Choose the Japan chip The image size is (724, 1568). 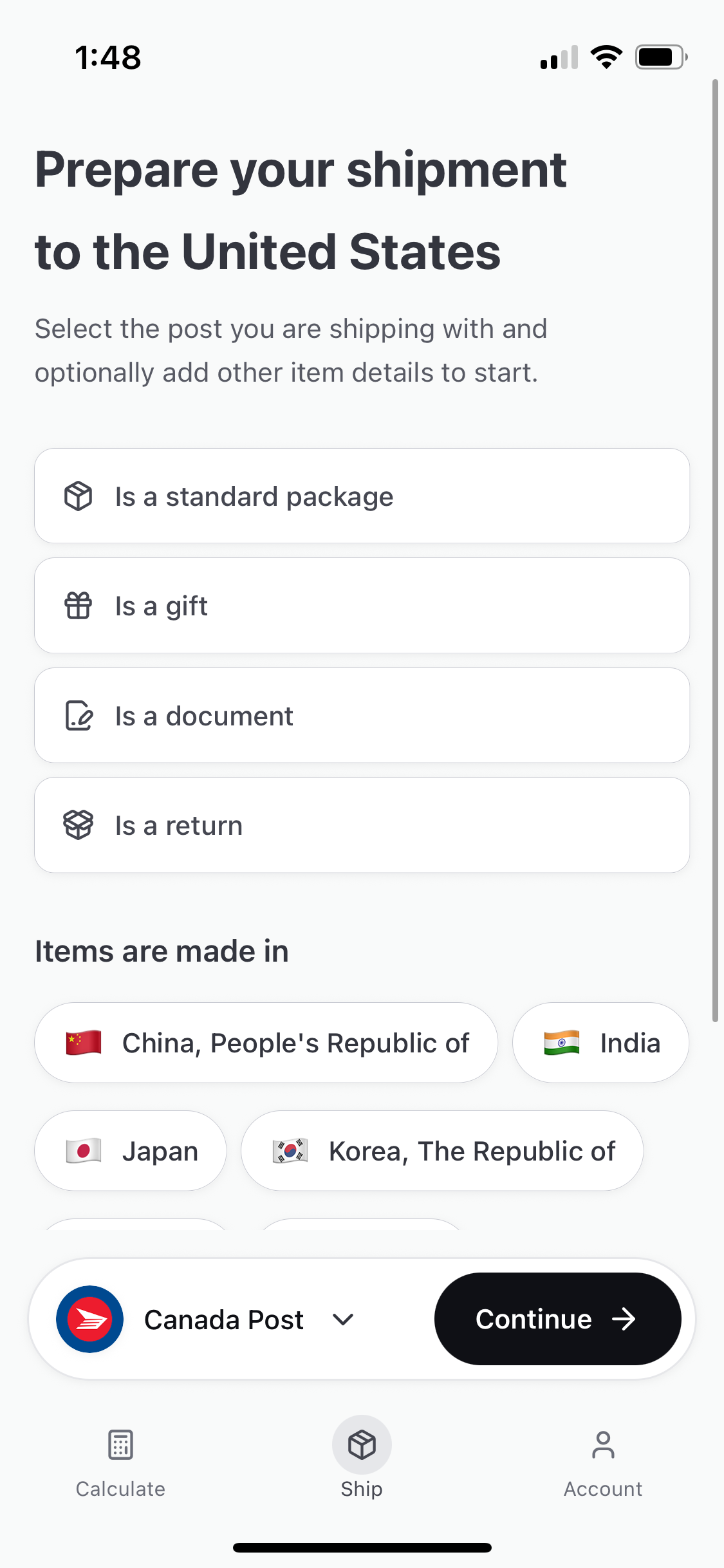131,1151
